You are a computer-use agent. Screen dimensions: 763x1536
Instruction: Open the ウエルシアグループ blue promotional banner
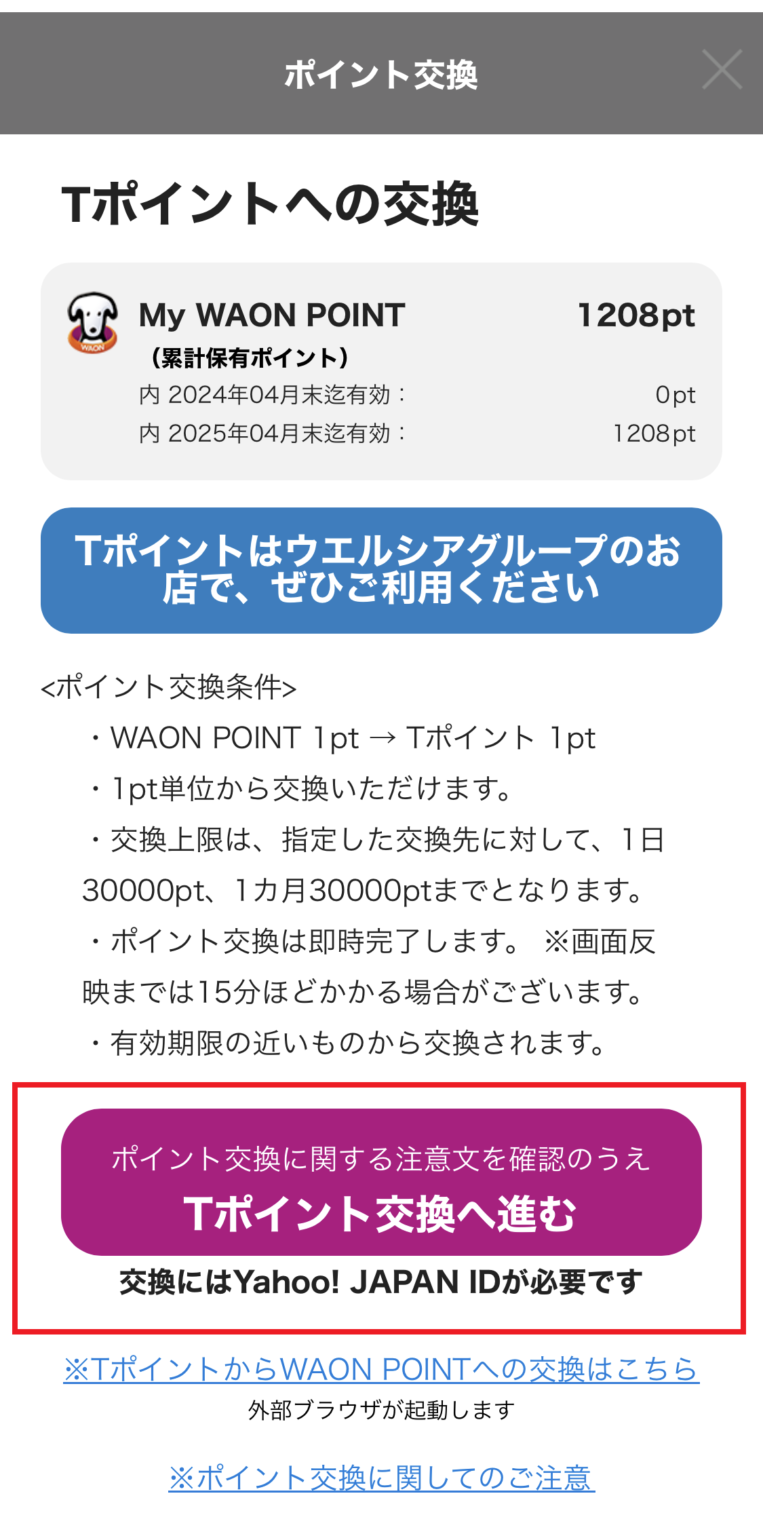pyautogui.click(x=381, y=571)
